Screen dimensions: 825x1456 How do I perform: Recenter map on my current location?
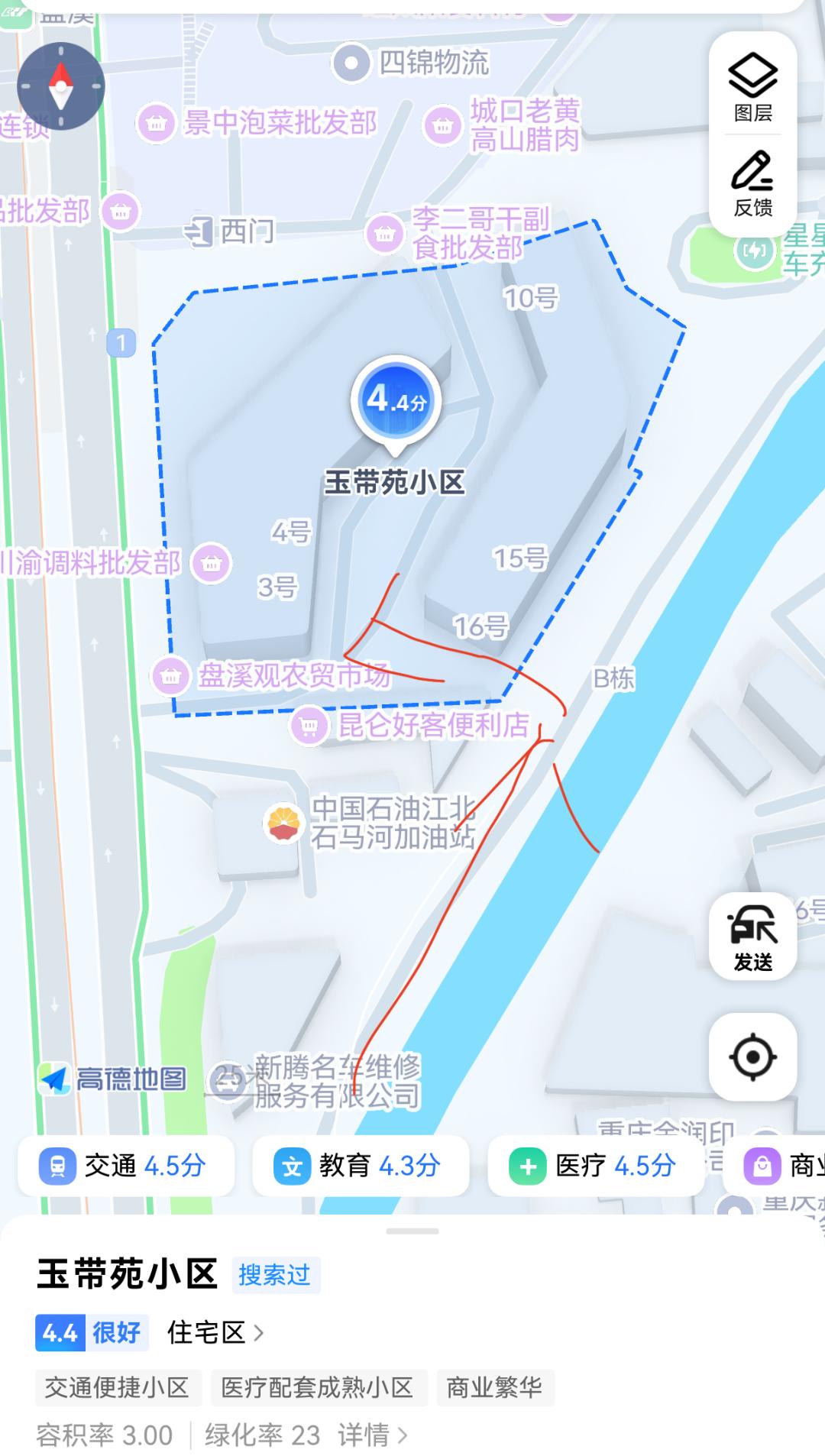point(752,1057)
